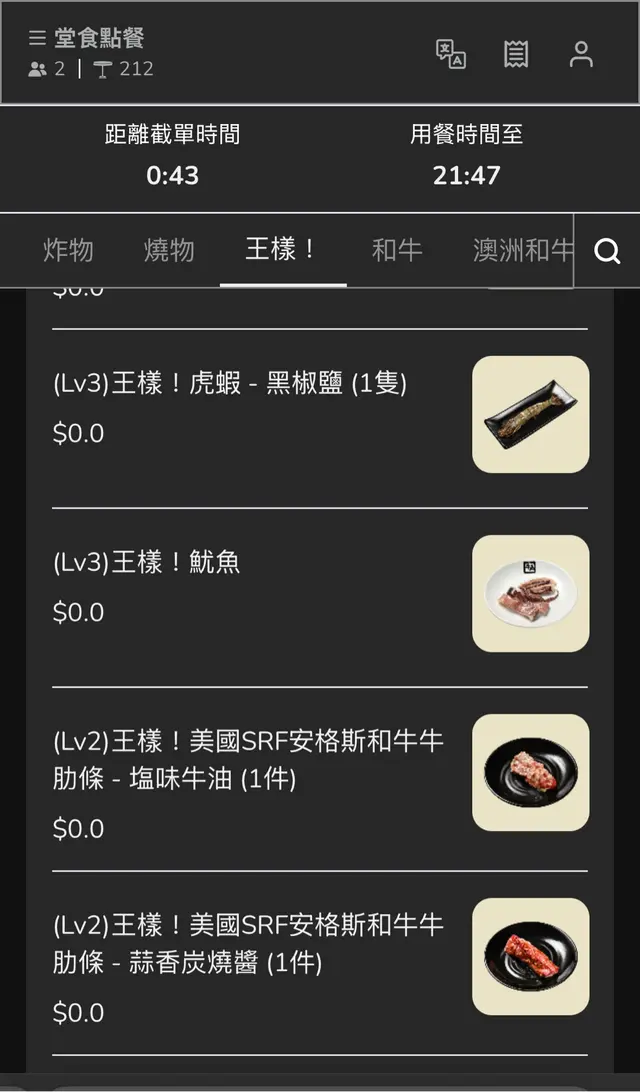This screenshot has width=640, height=1092.
Task: Select the 王樣！ category tab
Action: (282, 250)
